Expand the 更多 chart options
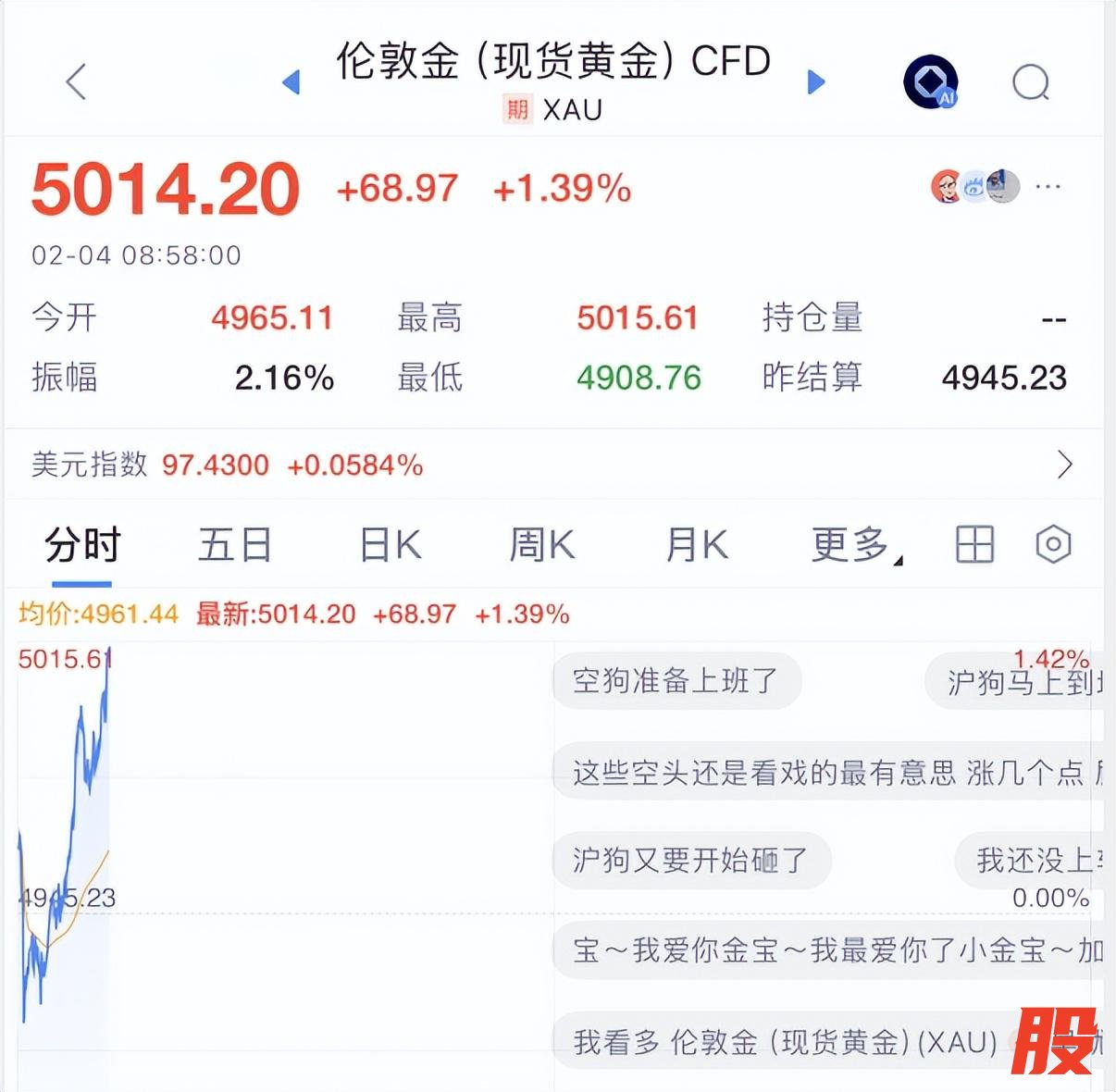Viewport: 1116px width, 1092px height. 853,545
